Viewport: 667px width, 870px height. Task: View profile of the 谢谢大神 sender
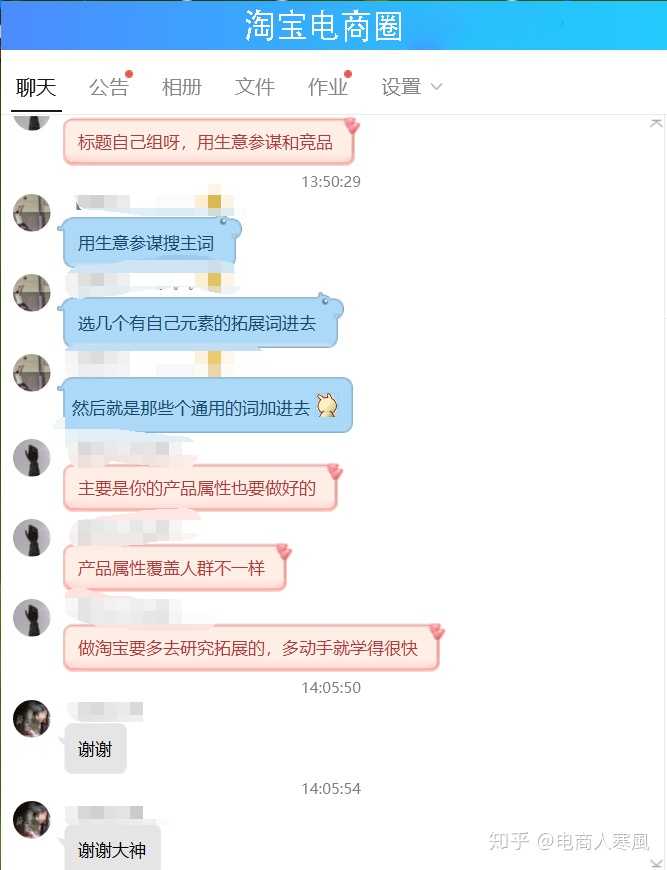click(32, 819)
